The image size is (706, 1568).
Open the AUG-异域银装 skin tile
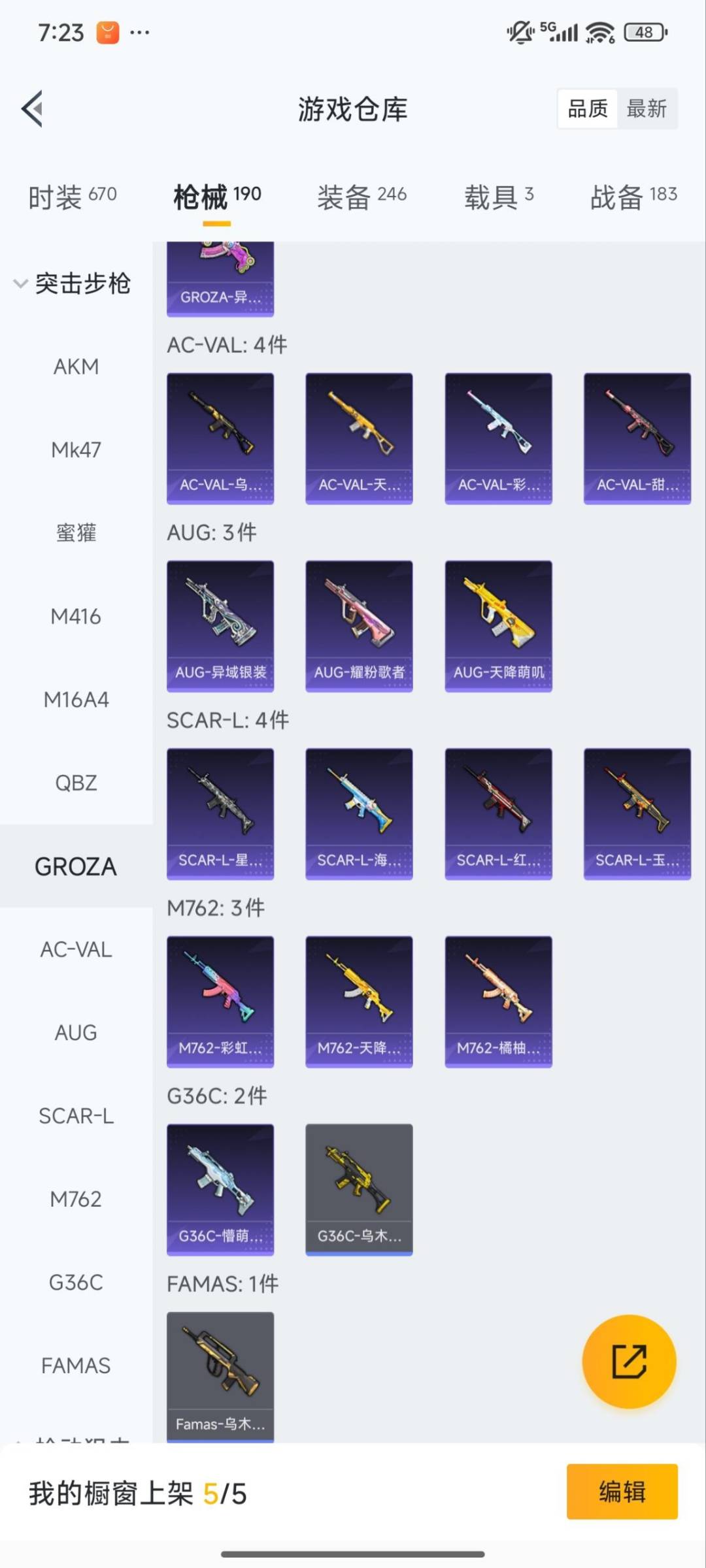coord(220,625)
